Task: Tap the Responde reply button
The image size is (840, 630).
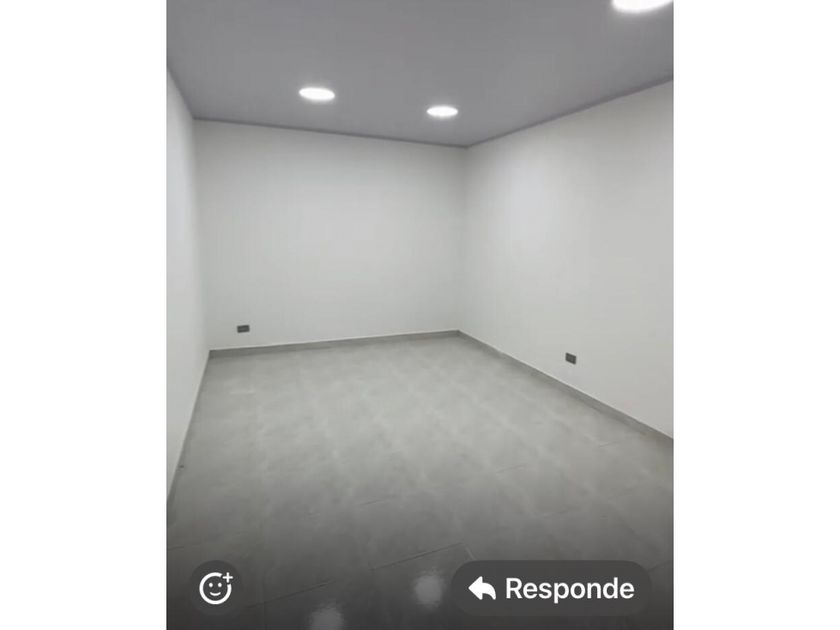Action: (x=551, y=588)
